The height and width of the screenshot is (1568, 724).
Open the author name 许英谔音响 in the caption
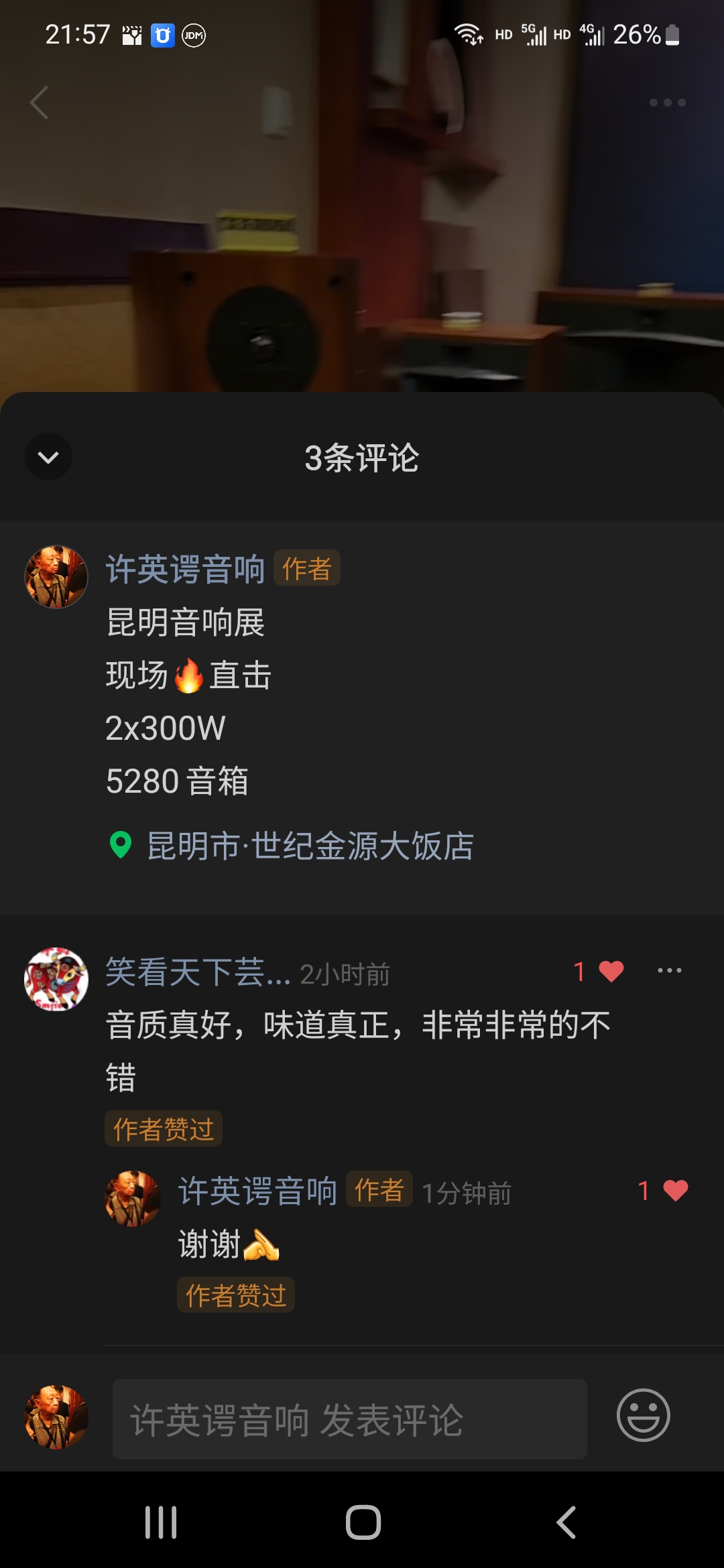[185, 569]
